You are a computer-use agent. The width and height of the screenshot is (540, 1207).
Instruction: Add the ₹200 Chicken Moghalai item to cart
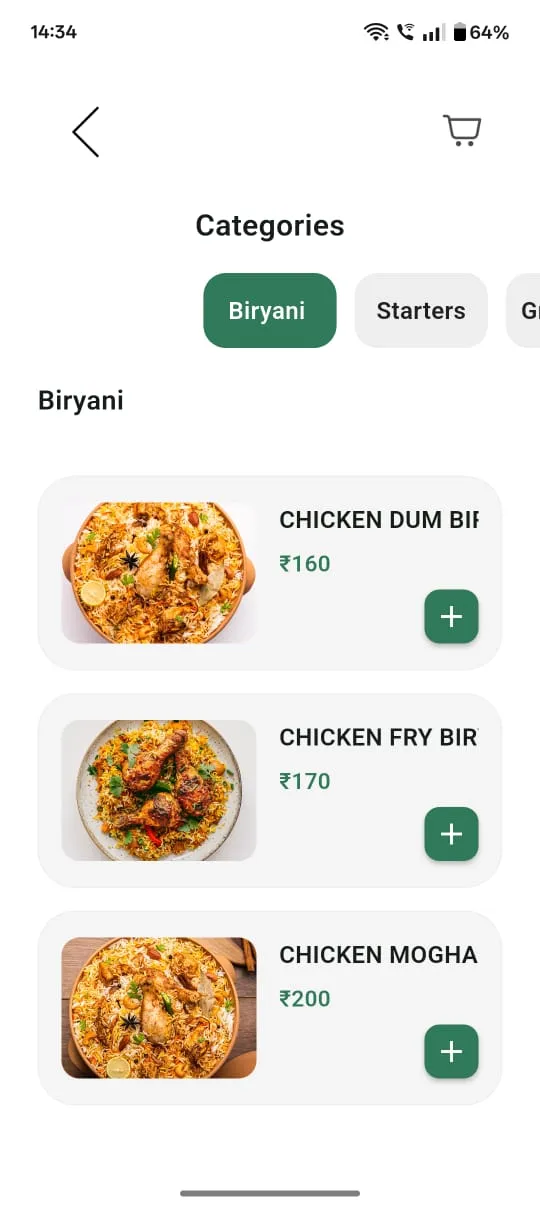click(452, 1052)
